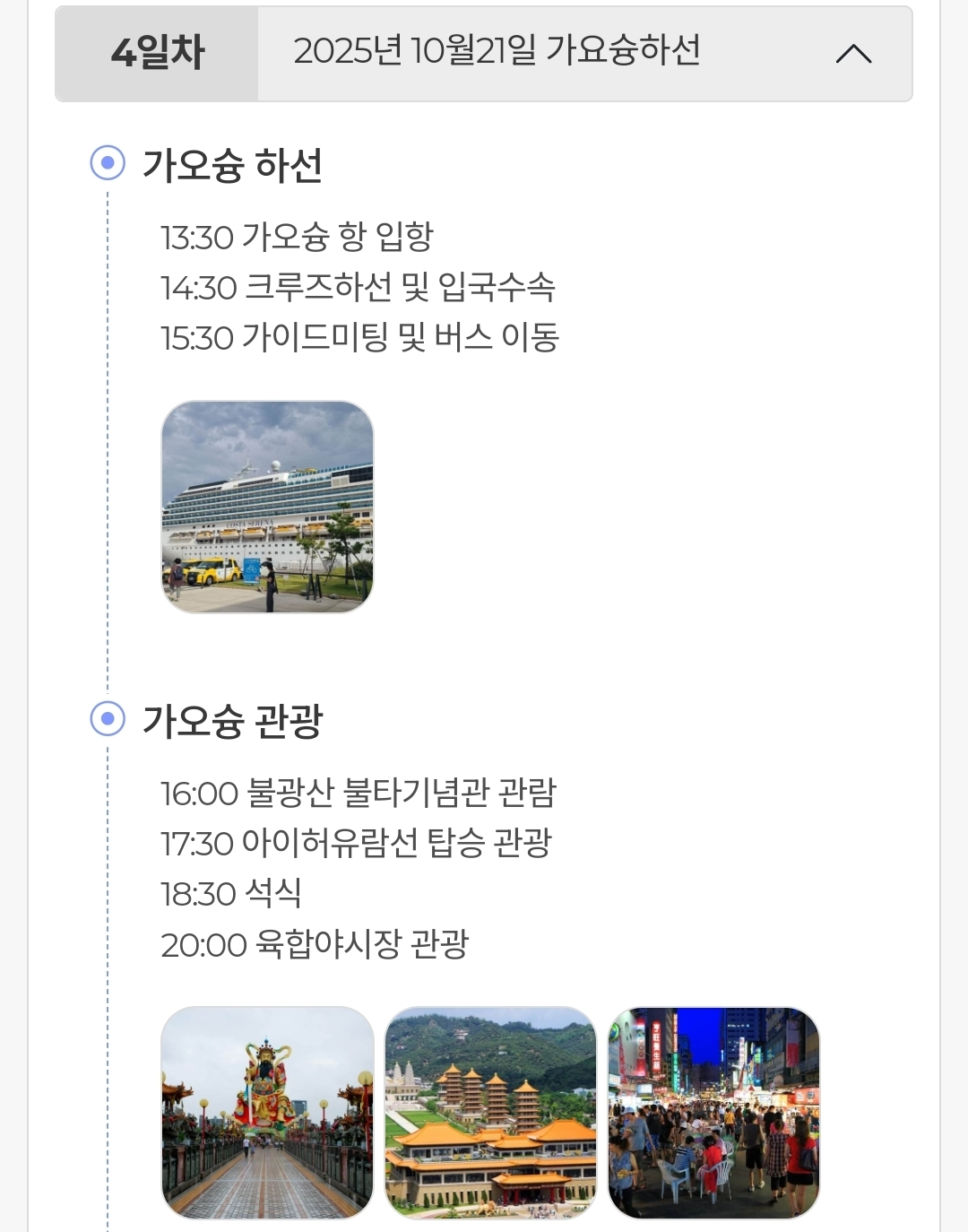
Task: Enlarge the night market street photo
Action: click(713, 1112)
